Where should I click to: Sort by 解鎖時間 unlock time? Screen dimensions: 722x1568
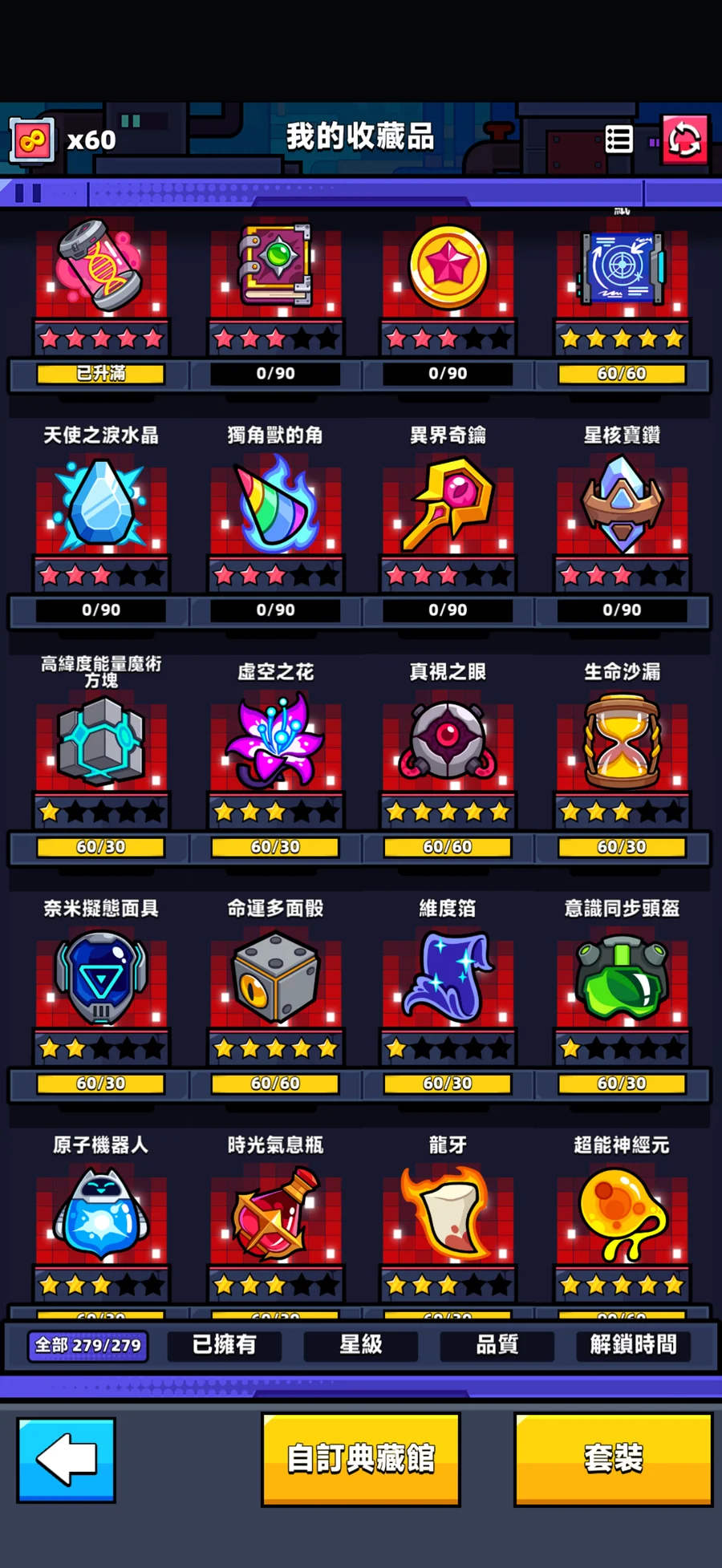[x=634, y=1345]
